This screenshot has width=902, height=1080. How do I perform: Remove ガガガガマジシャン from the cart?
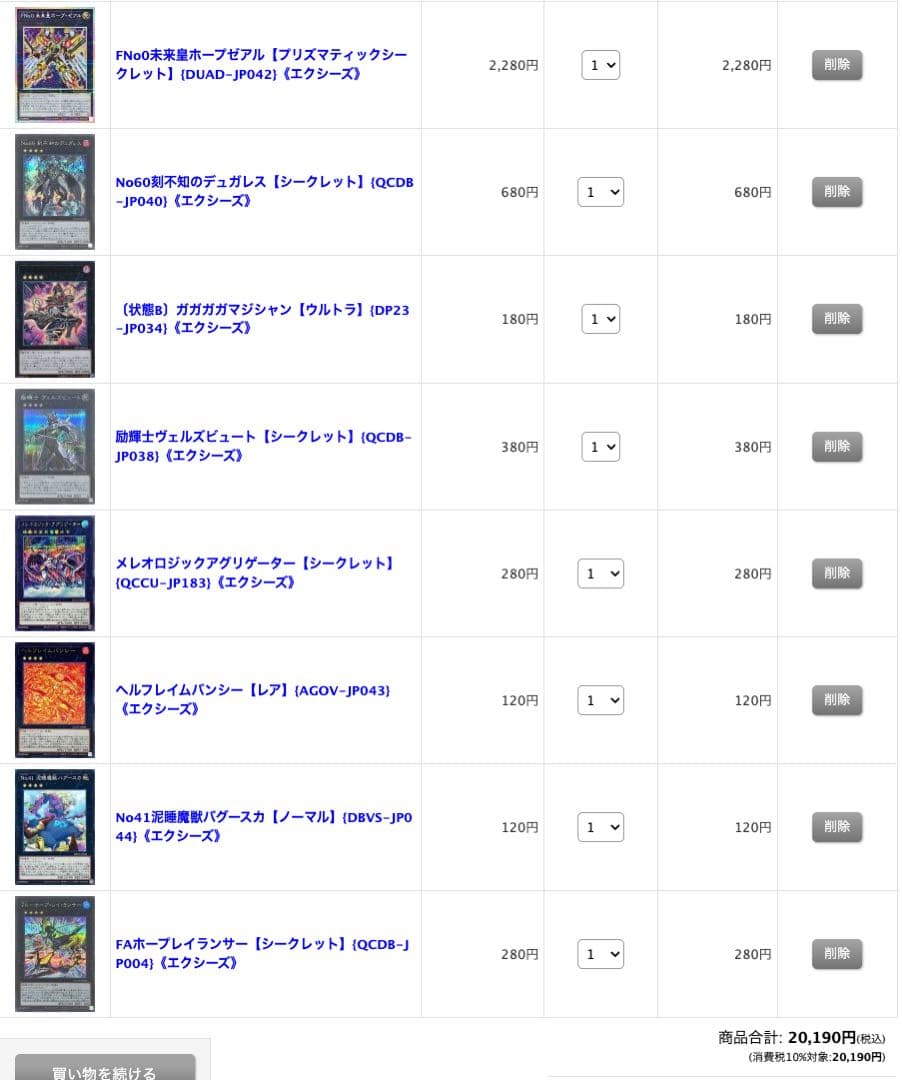[836, 319]
